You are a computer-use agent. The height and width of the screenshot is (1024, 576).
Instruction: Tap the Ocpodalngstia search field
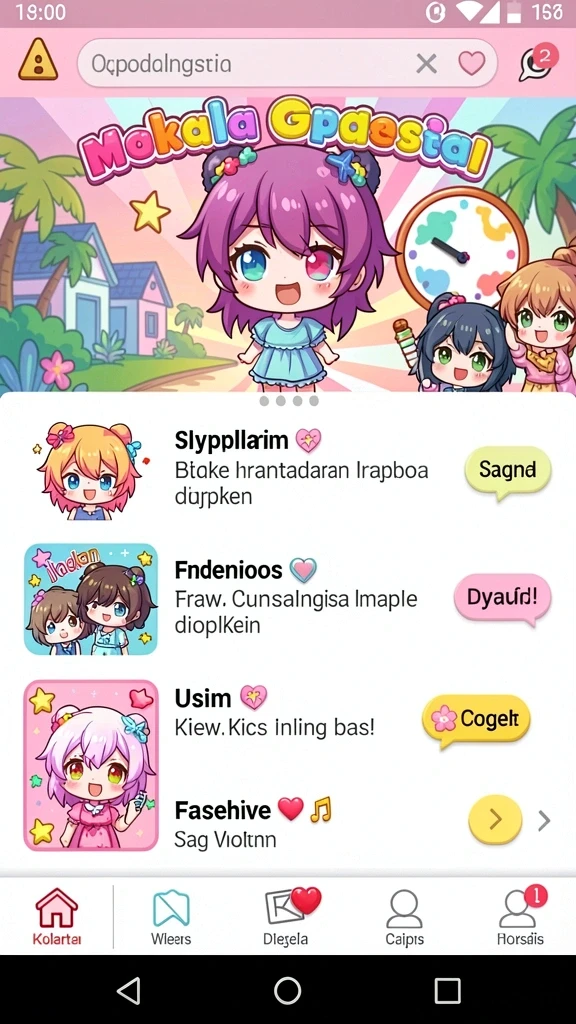pos(287,63)
